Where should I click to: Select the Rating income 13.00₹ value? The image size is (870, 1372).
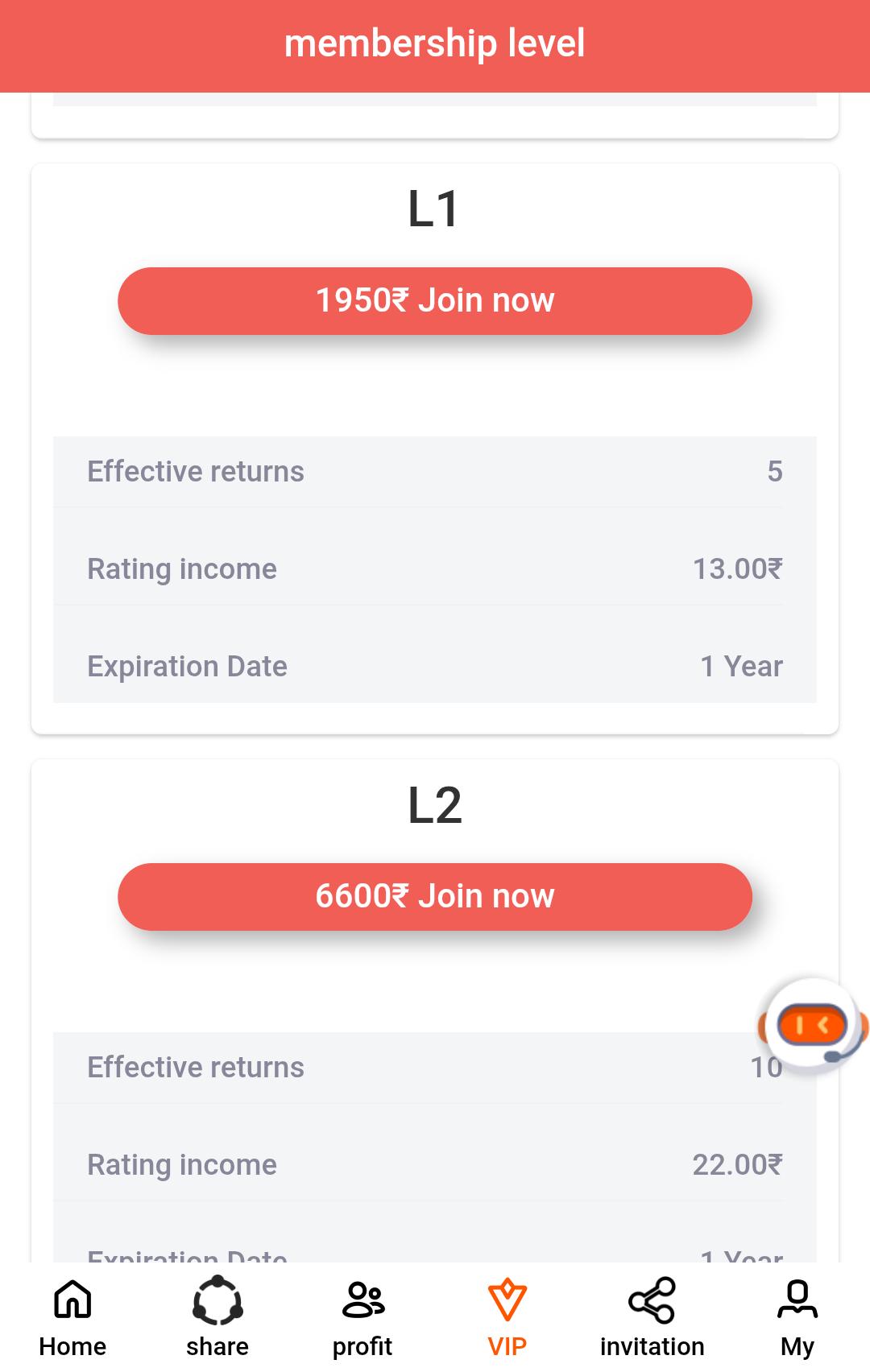[739, 568]
